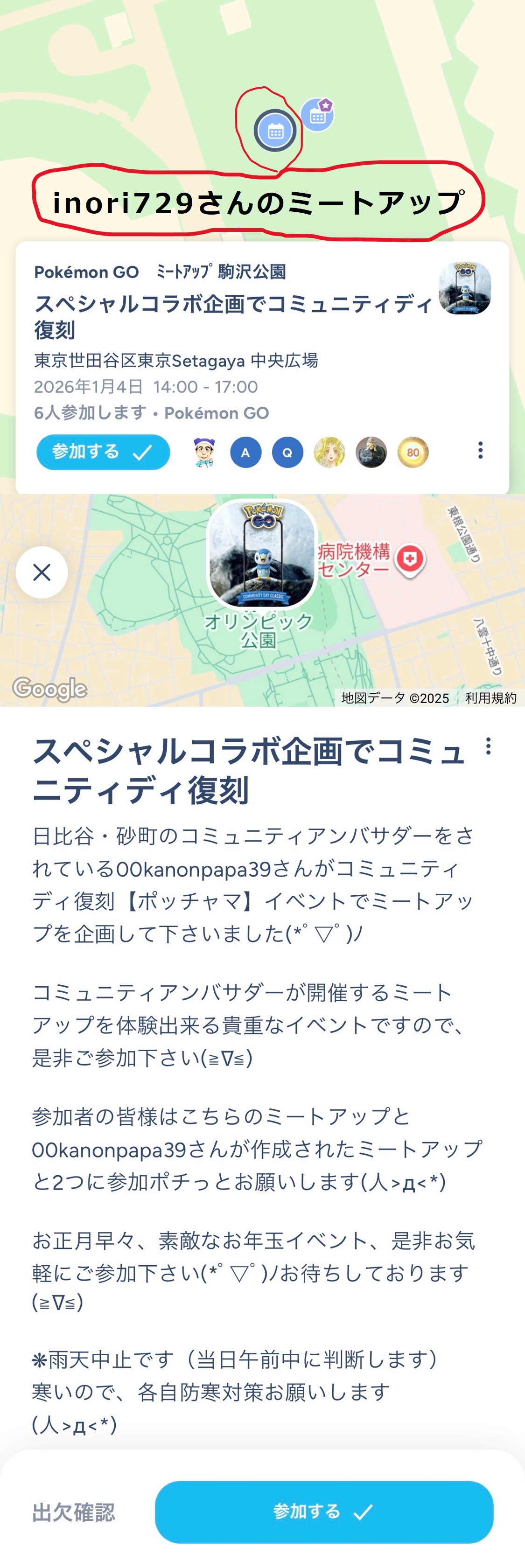Open 出欠確認 attendance check
This screenshot has width=525, height=1568.
73,1512
